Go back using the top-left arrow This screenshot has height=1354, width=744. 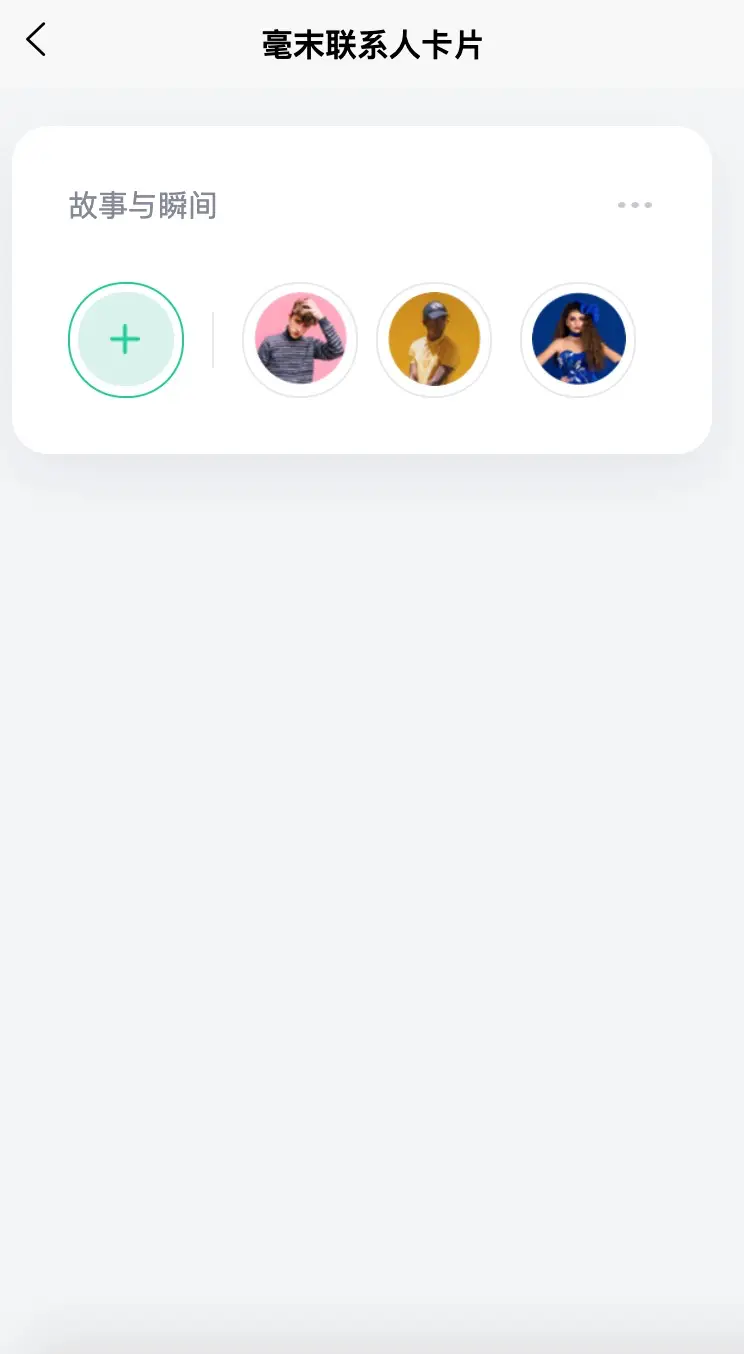point(36,41)
